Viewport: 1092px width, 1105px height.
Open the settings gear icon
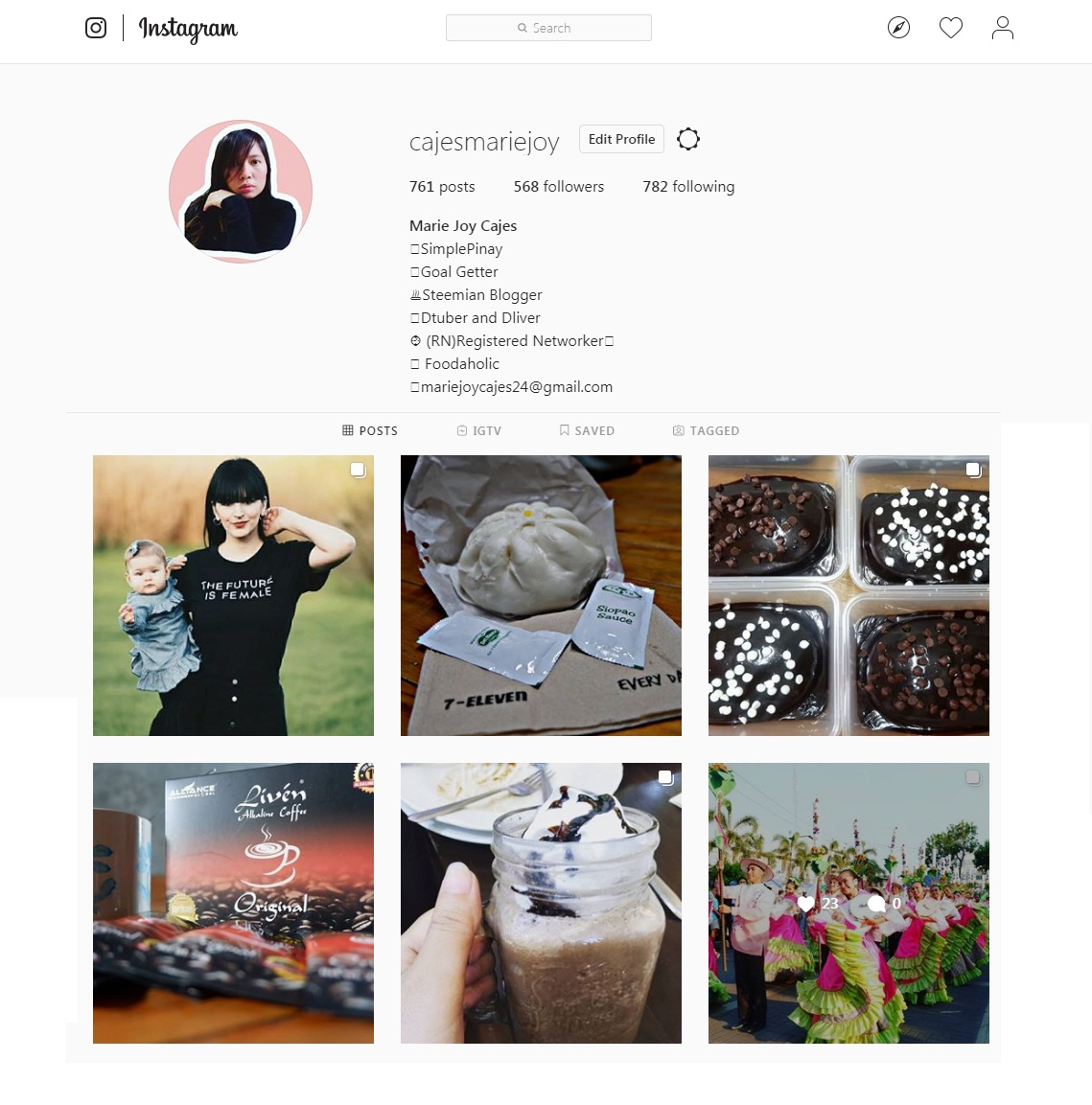coord(688,139)
